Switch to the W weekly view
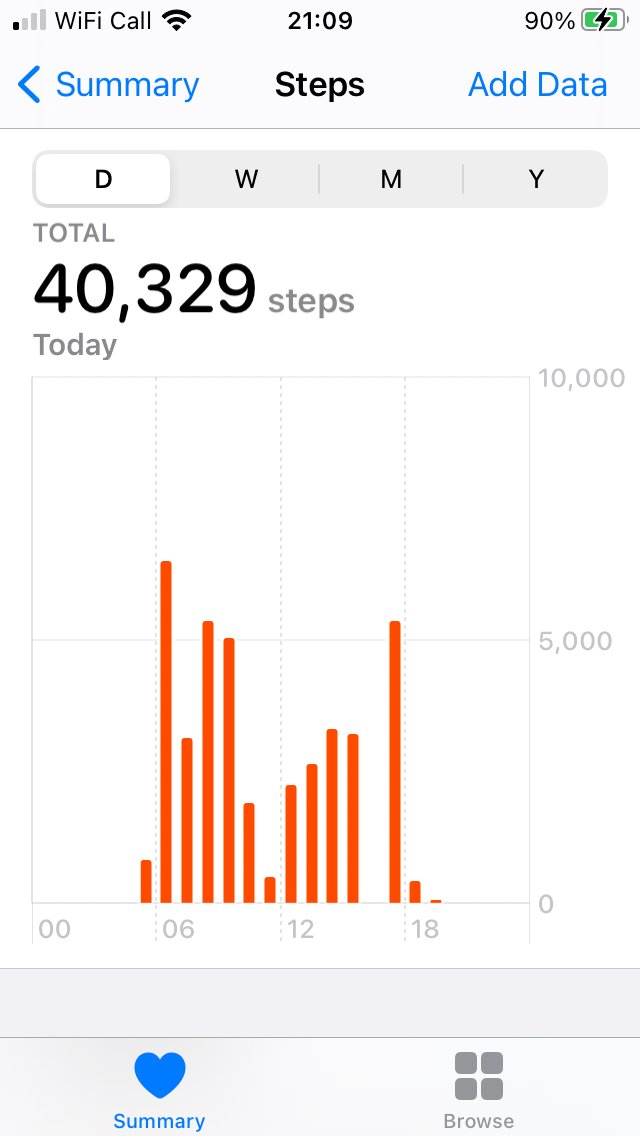This screenshot has height=1136, width=640. pos(246,179)
